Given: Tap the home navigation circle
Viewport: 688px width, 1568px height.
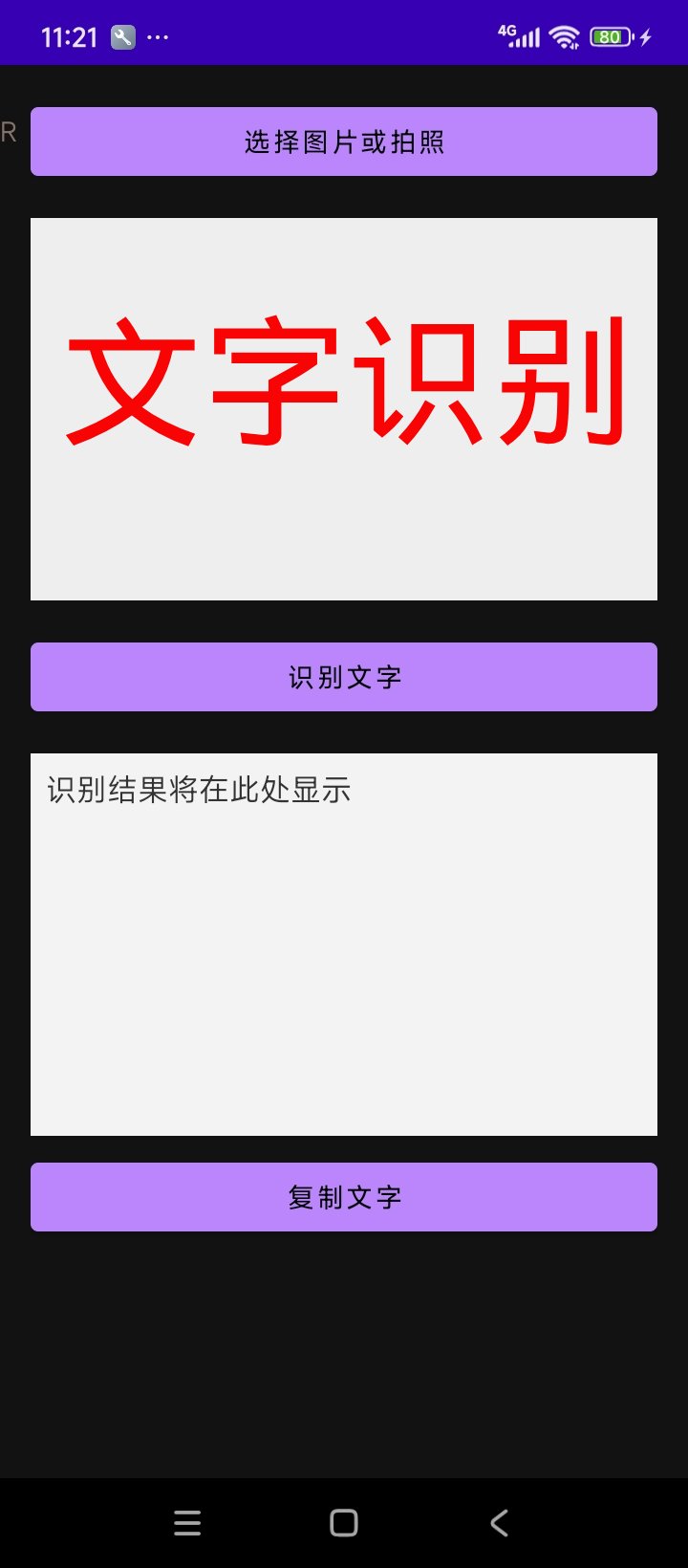Looking at the screenshot, I should click(344, 1522).
